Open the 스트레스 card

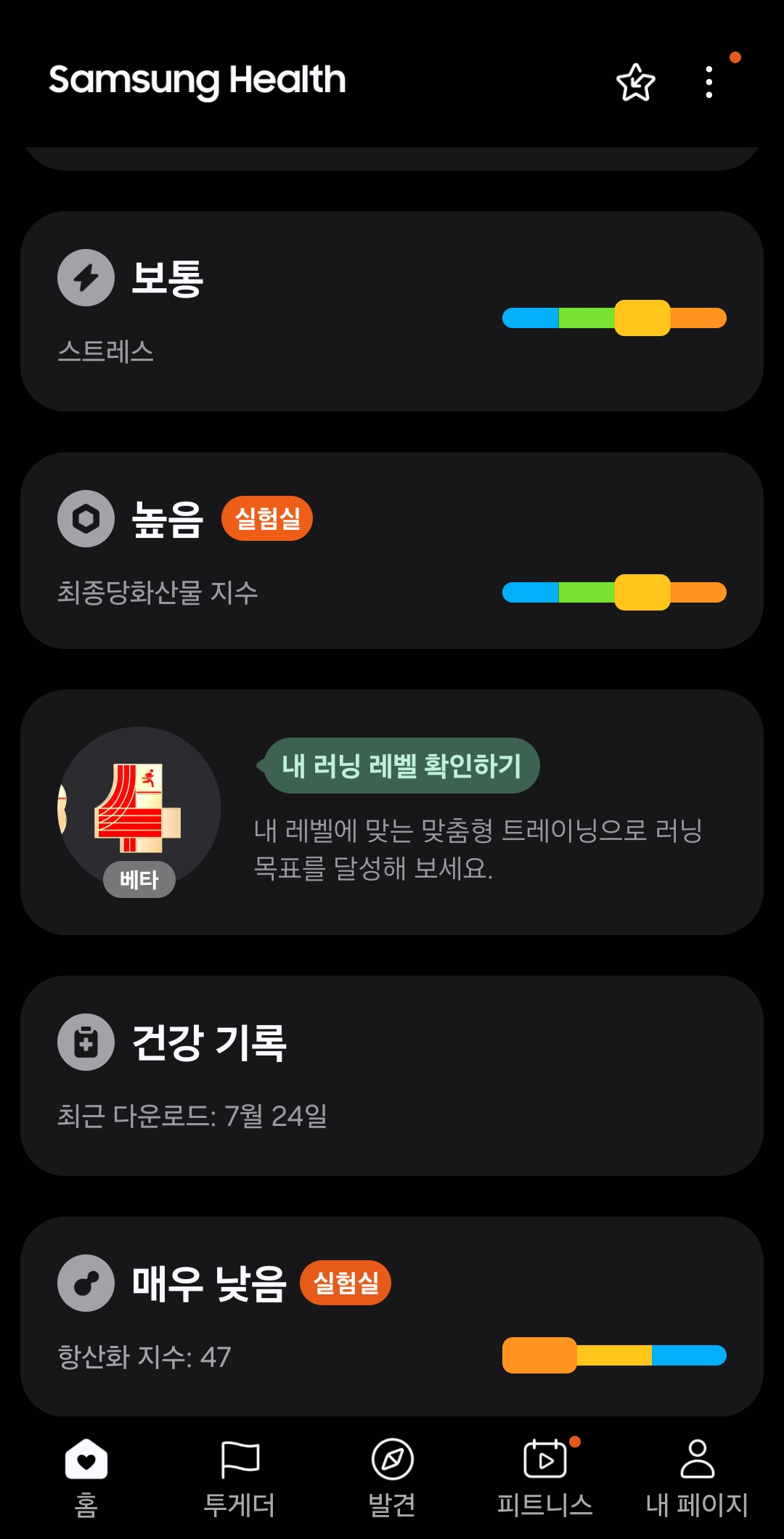(x=392, y=311)
